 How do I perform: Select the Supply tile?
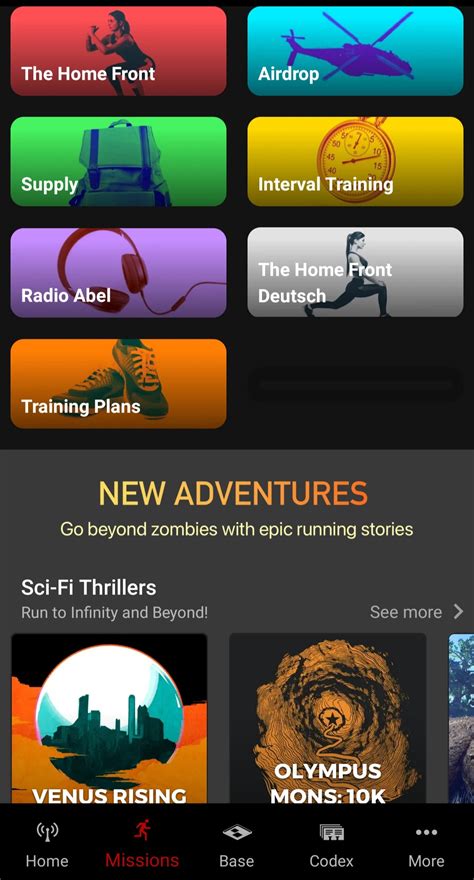[118, 162]
